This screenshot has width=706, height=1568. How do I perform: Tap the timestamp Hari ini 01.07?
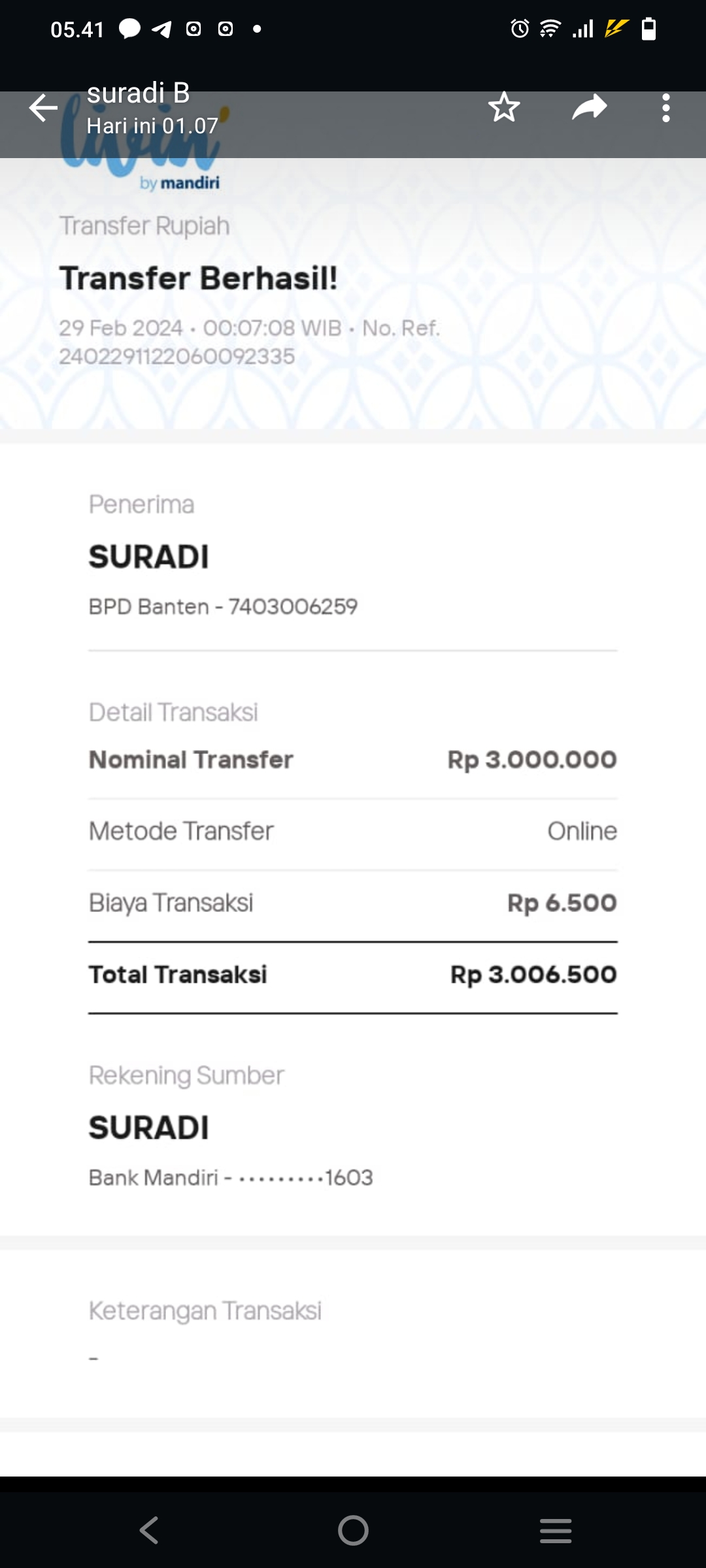[152, 125]
